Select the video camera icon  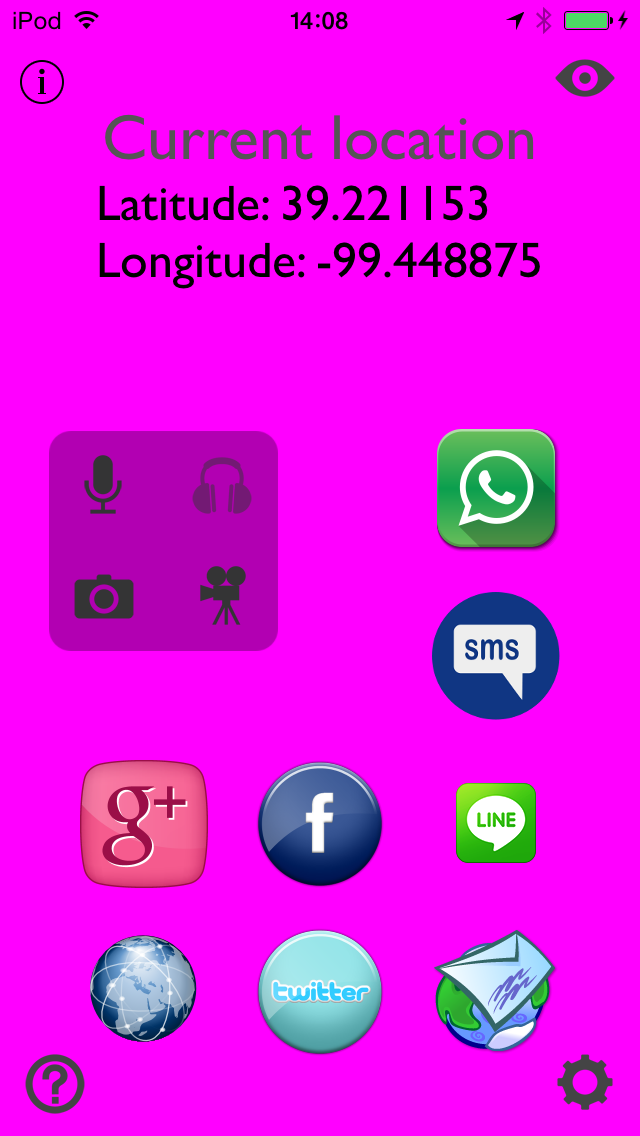(223, 595)
